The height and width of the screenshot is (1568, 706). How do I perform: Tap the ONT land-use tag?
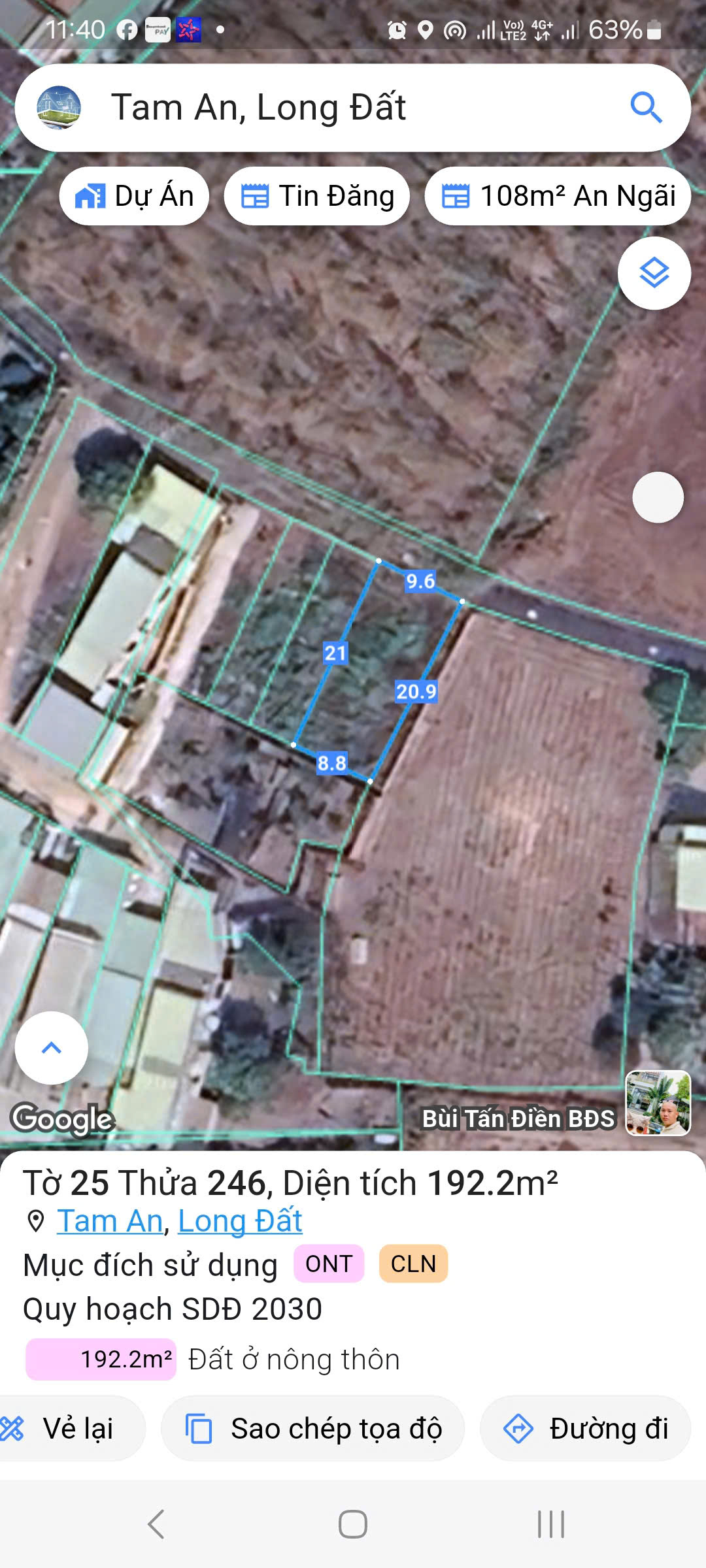[x=329, y=1264]
